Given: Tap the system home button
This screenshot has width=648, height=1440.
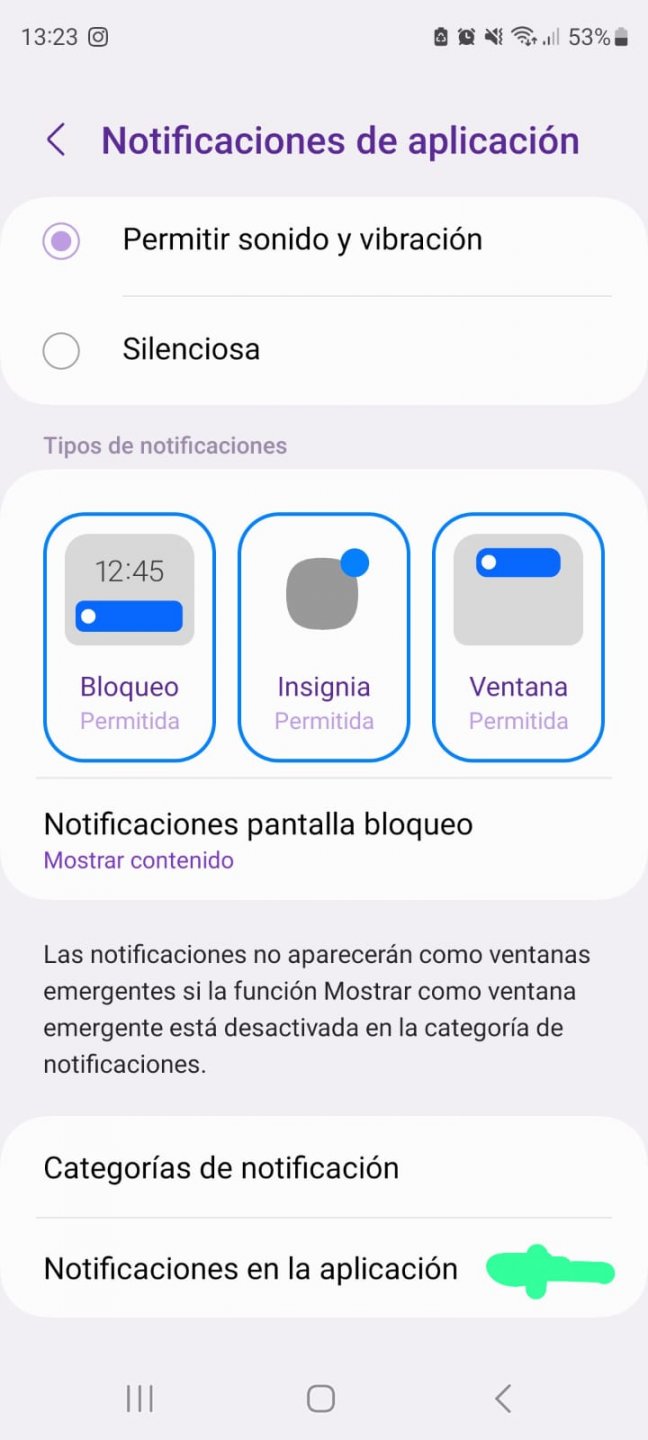Looking at the screenshot, I should [x=321, y=1398].
